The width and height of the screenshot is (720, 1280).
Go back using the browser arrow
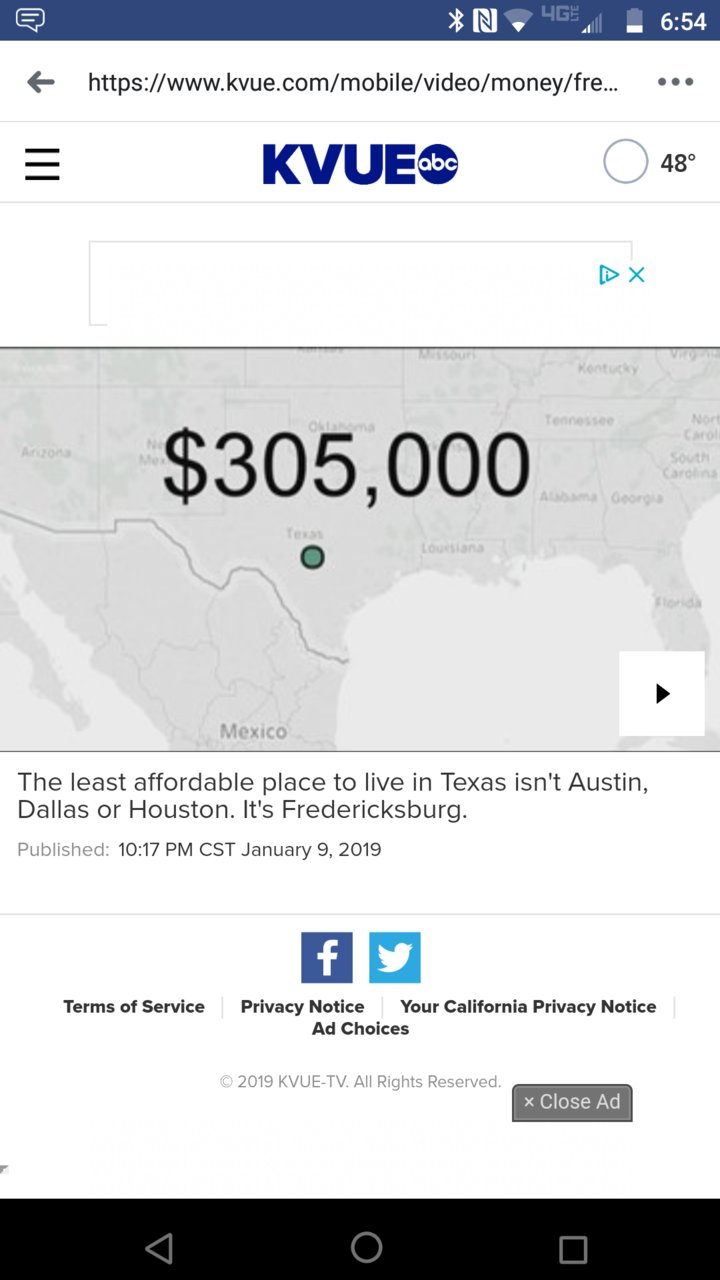[x=41, y=82]
